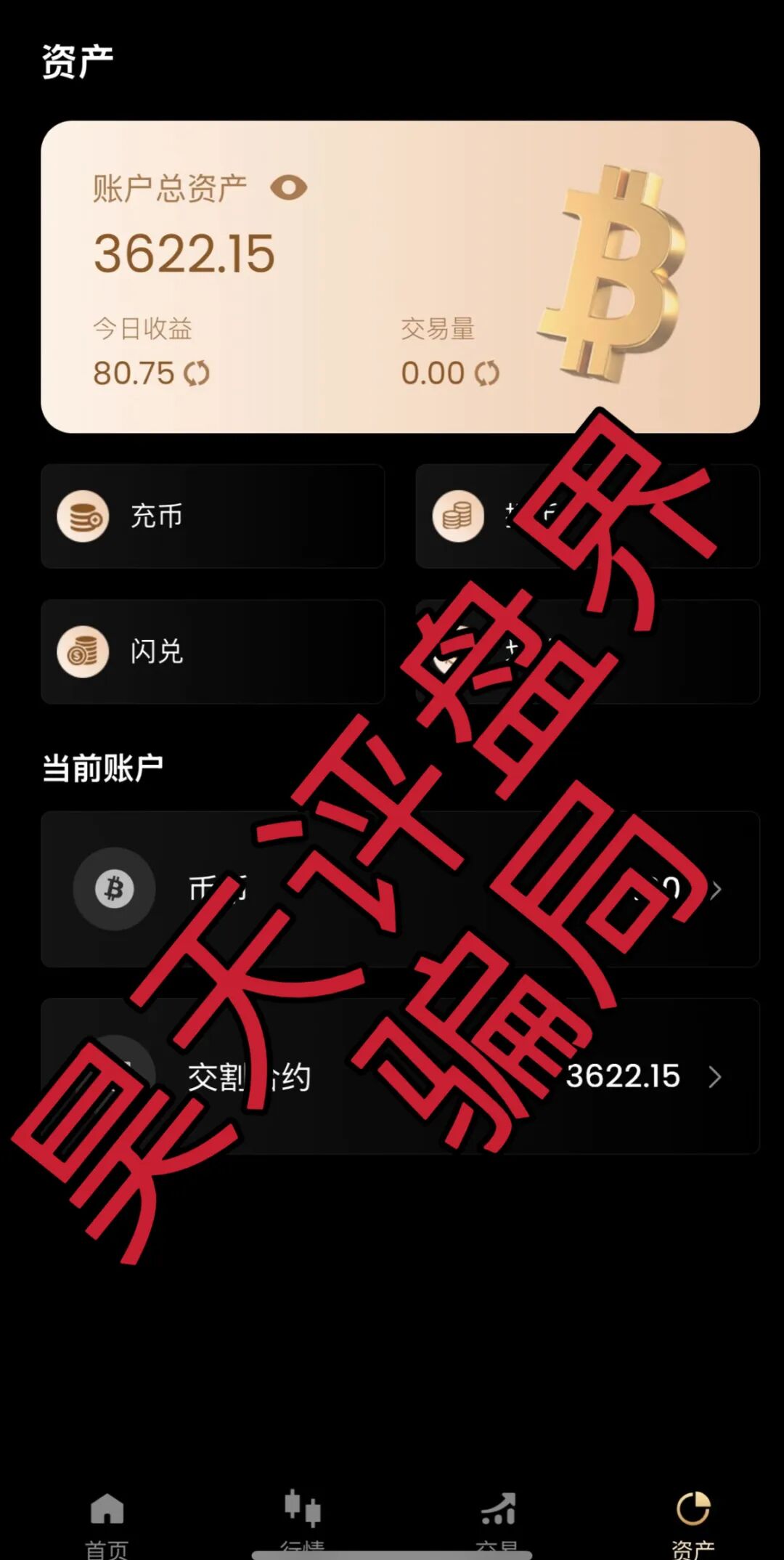Viewport: 784px width, 1560px height.
Task: Switch to the 行情 market tab
Action: click(x=303, y=1522)
